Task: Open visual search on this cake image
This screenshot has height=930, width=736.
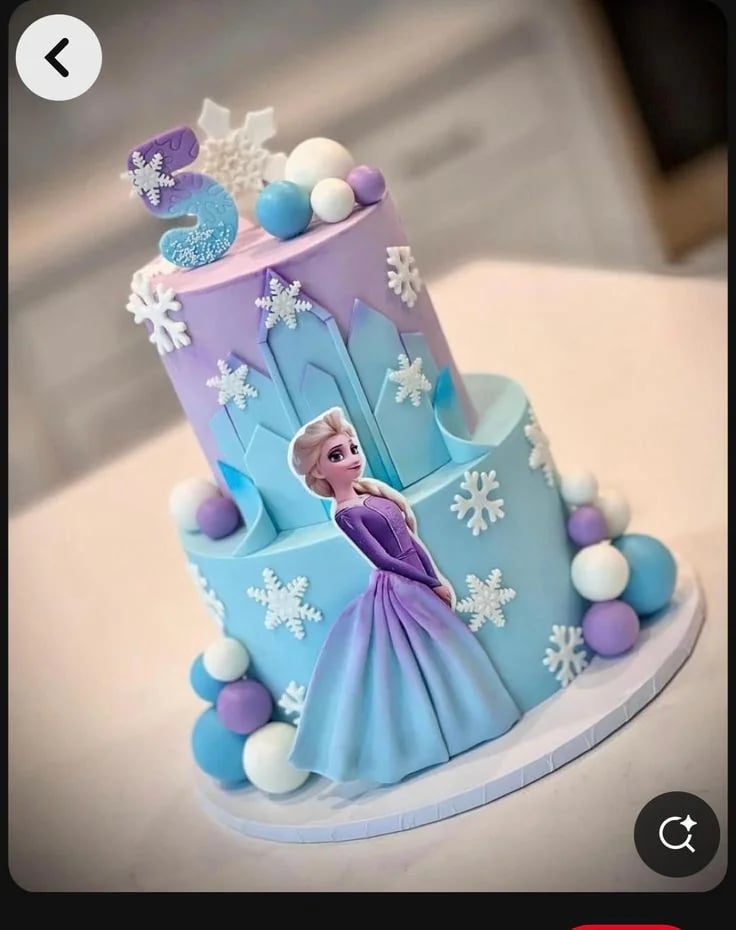Action: pyautogui.click(x=677, y=834)
